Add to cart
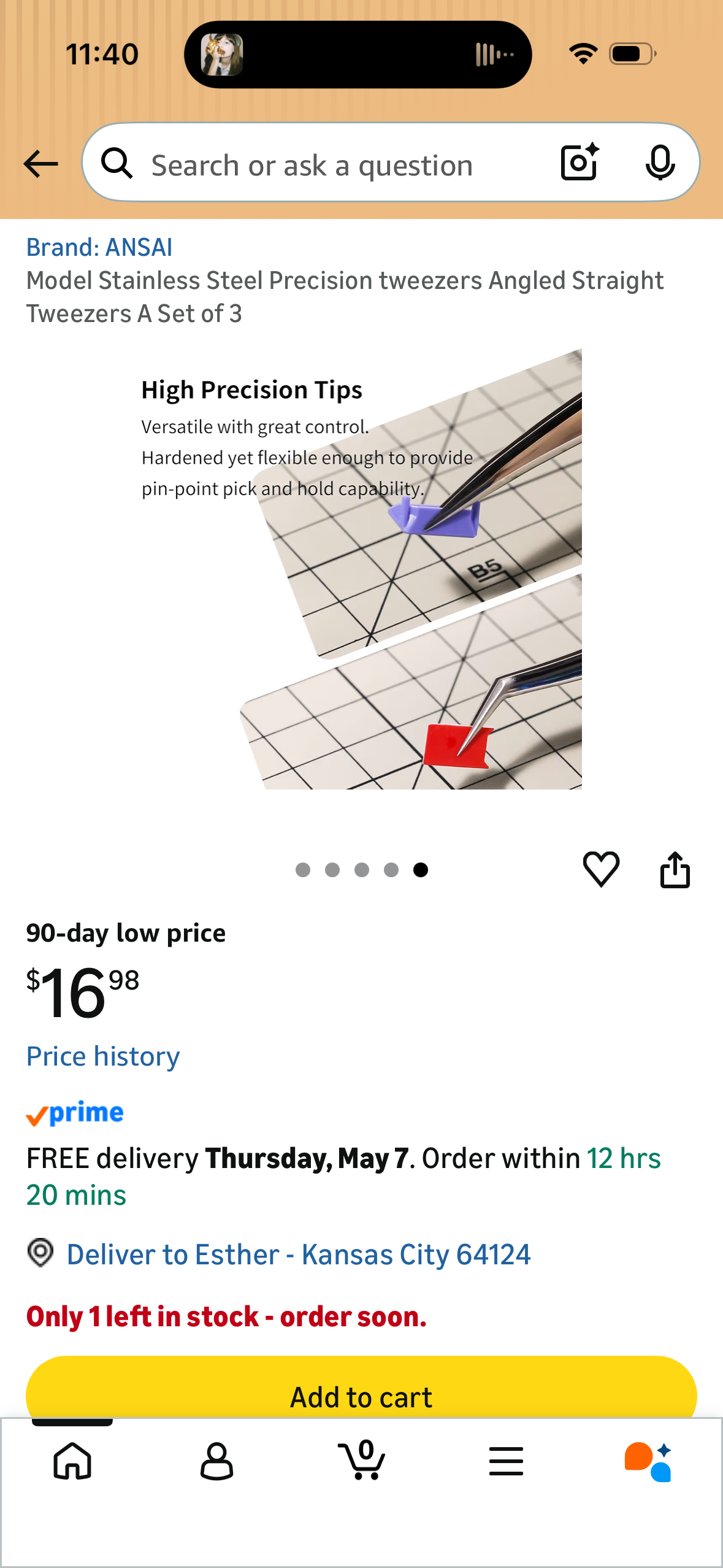The height and width of the screenshot is (1568, 723). (x=361, y=1393)
